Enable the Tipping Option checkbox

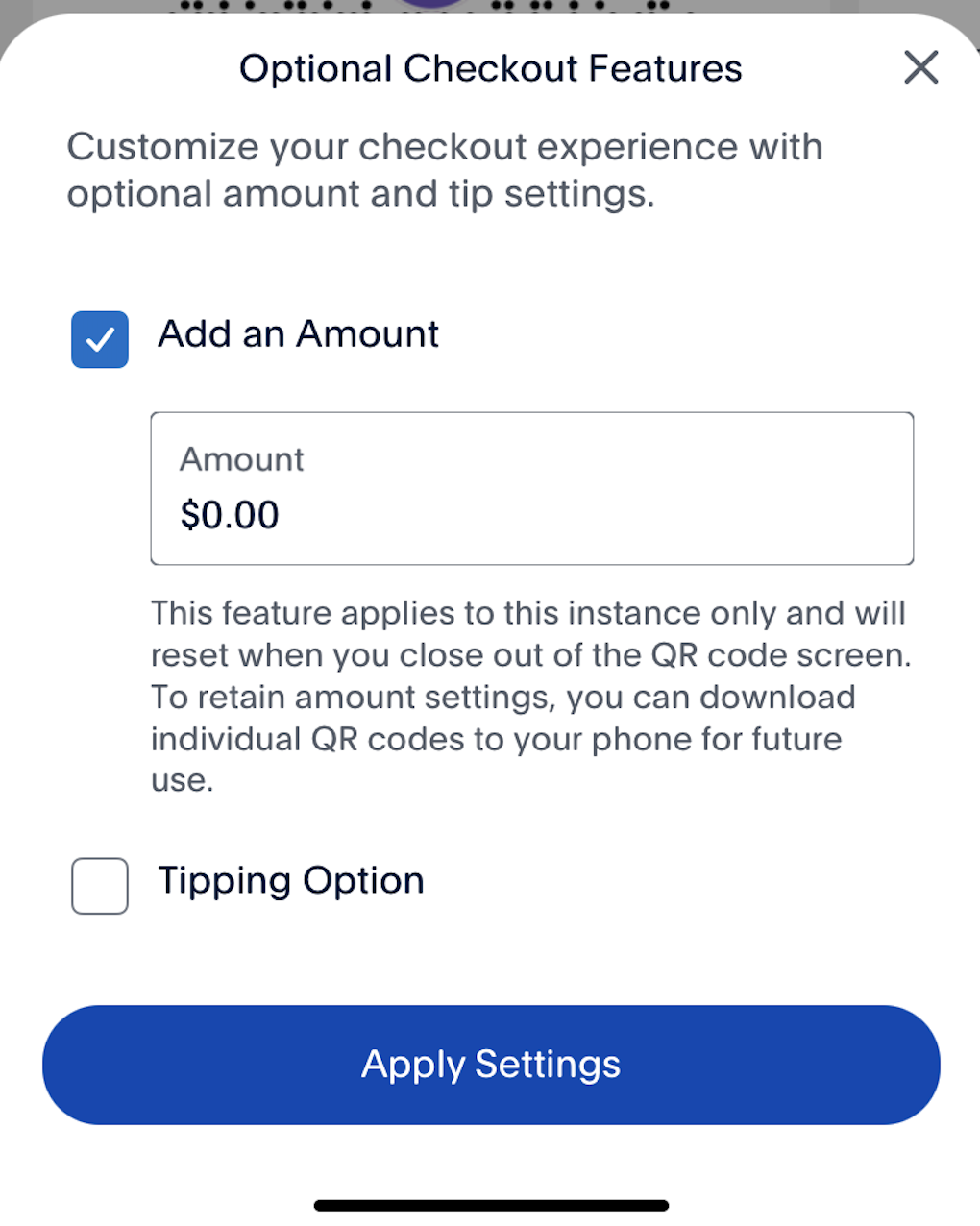pos(100,885)
